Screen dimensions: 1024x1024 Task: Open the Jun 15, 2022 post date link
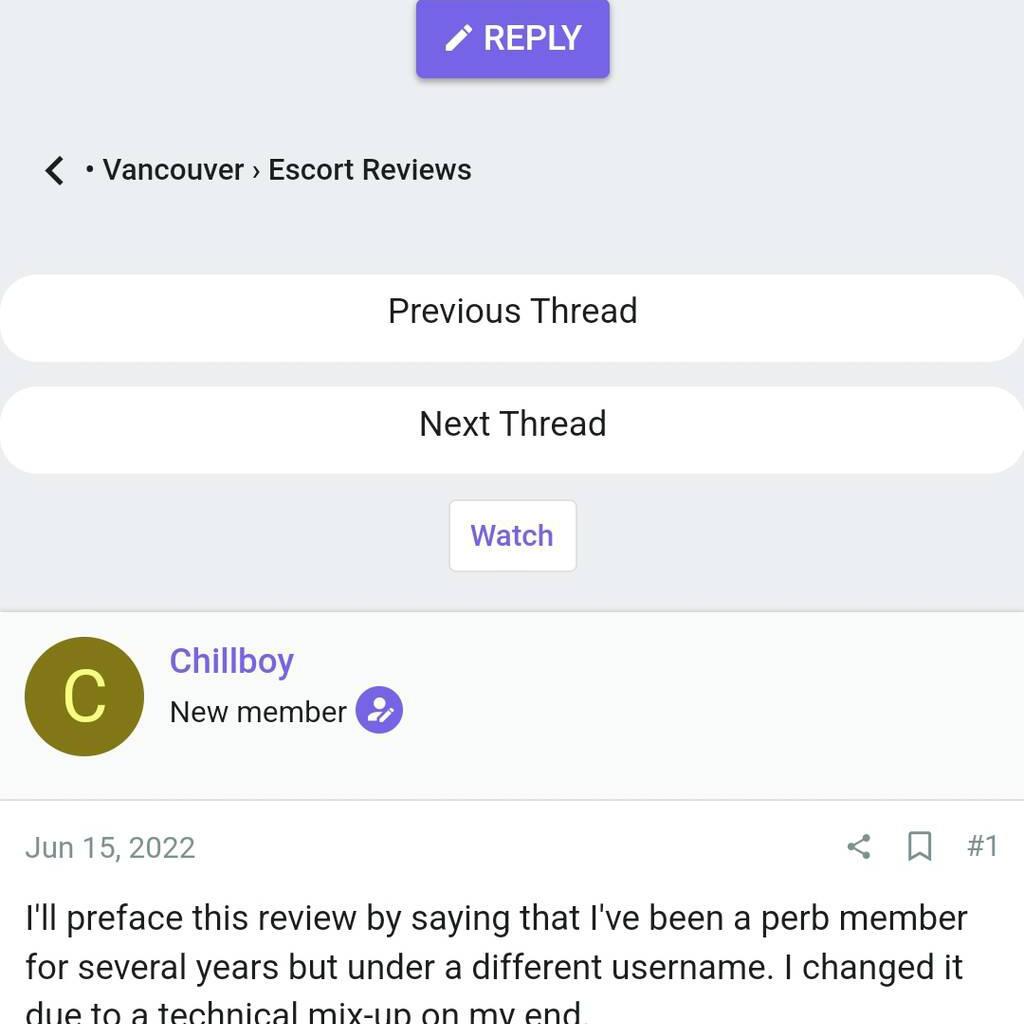tap(110, 848)
